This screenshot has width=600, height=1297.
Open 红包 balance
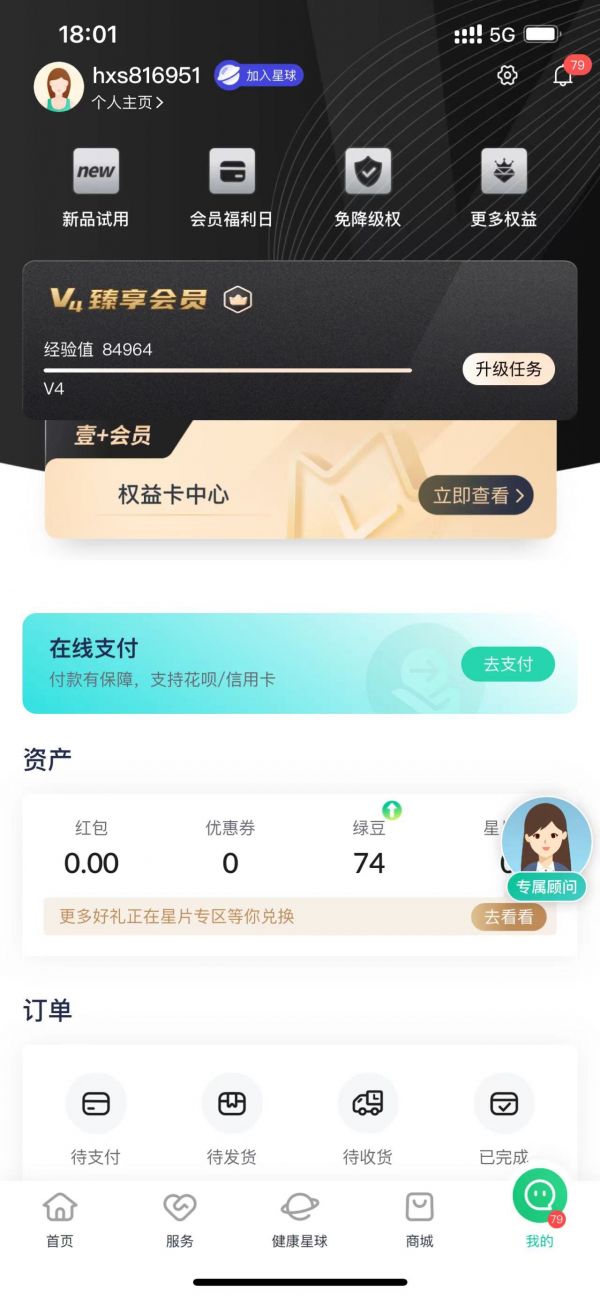pos(91,848)
